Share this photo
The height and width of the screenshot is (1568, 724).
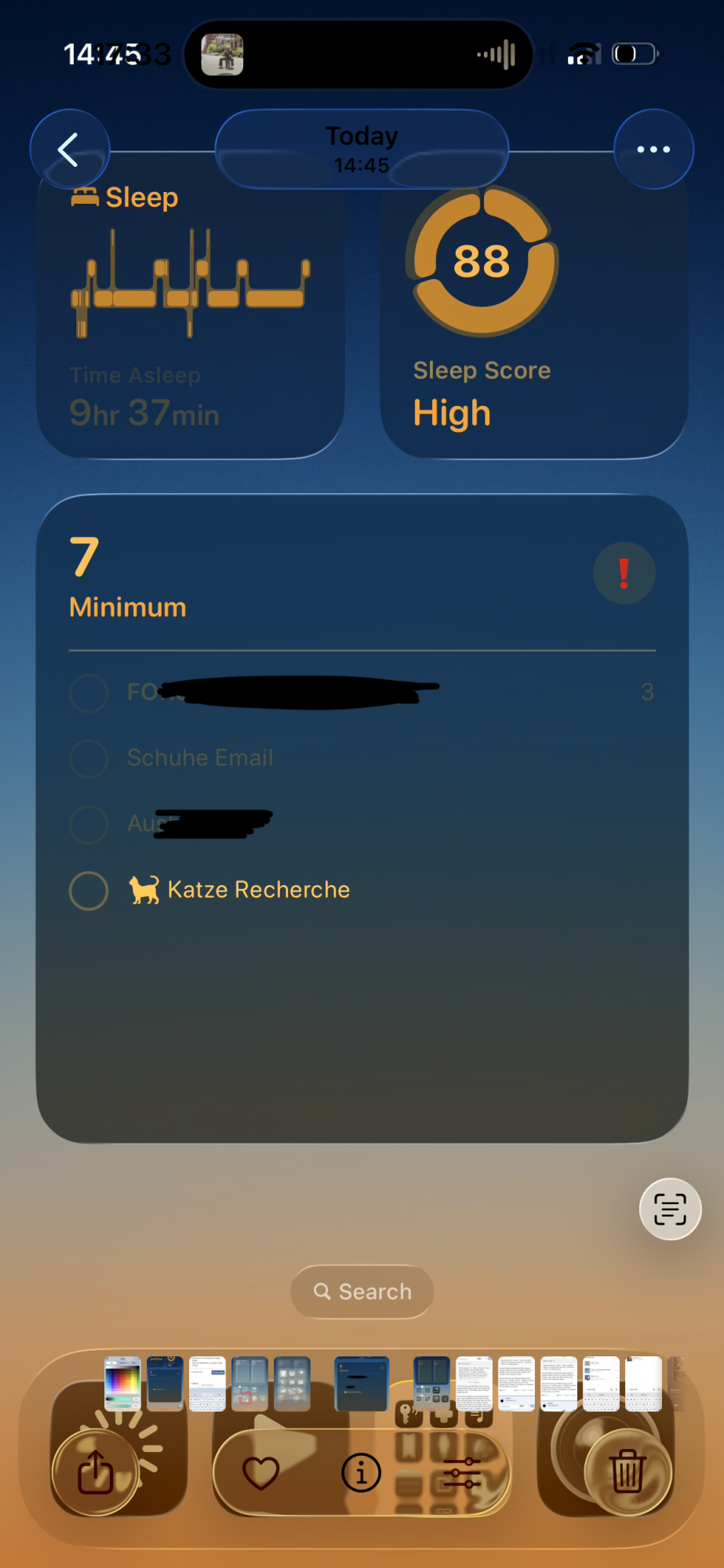[96, 1472]
